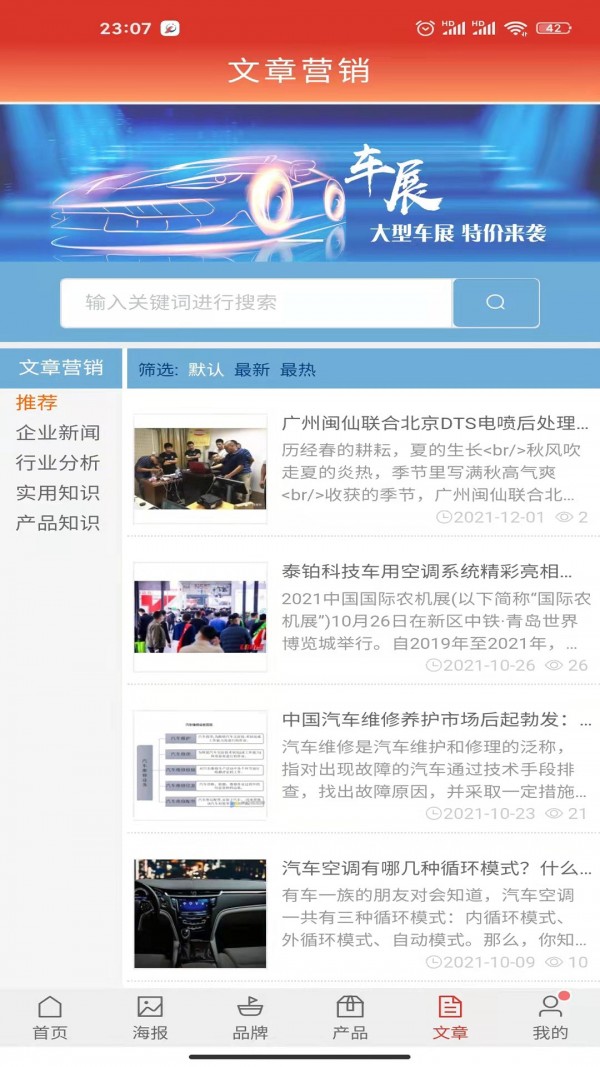Viewport: 600px width, 1067px height.
Task: Switch to the 海报 tab
Action: 150,1018
